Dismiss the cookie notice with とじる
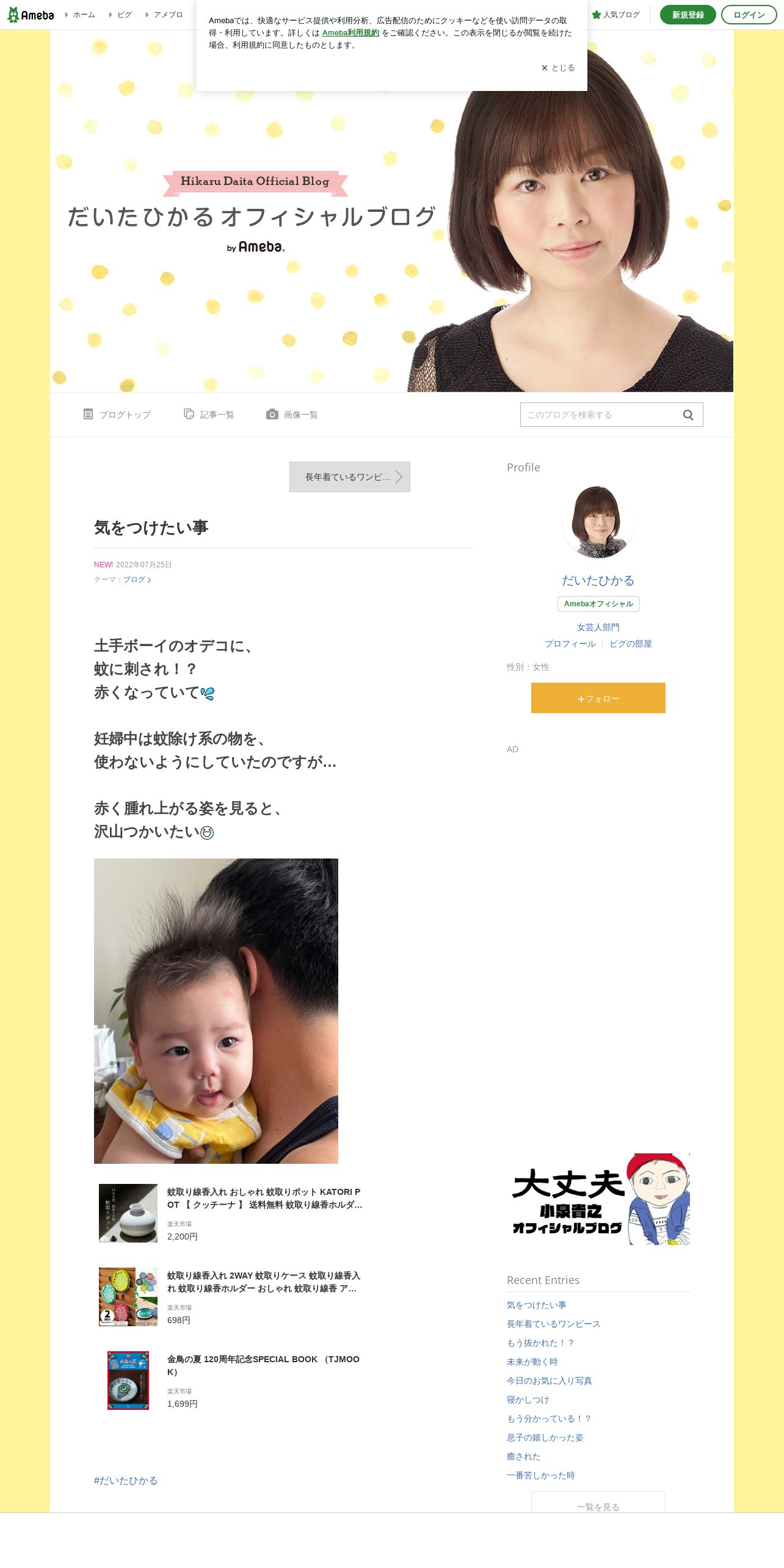The height and width of the screenshot is (1568, 784). click(x=558, y=68)
